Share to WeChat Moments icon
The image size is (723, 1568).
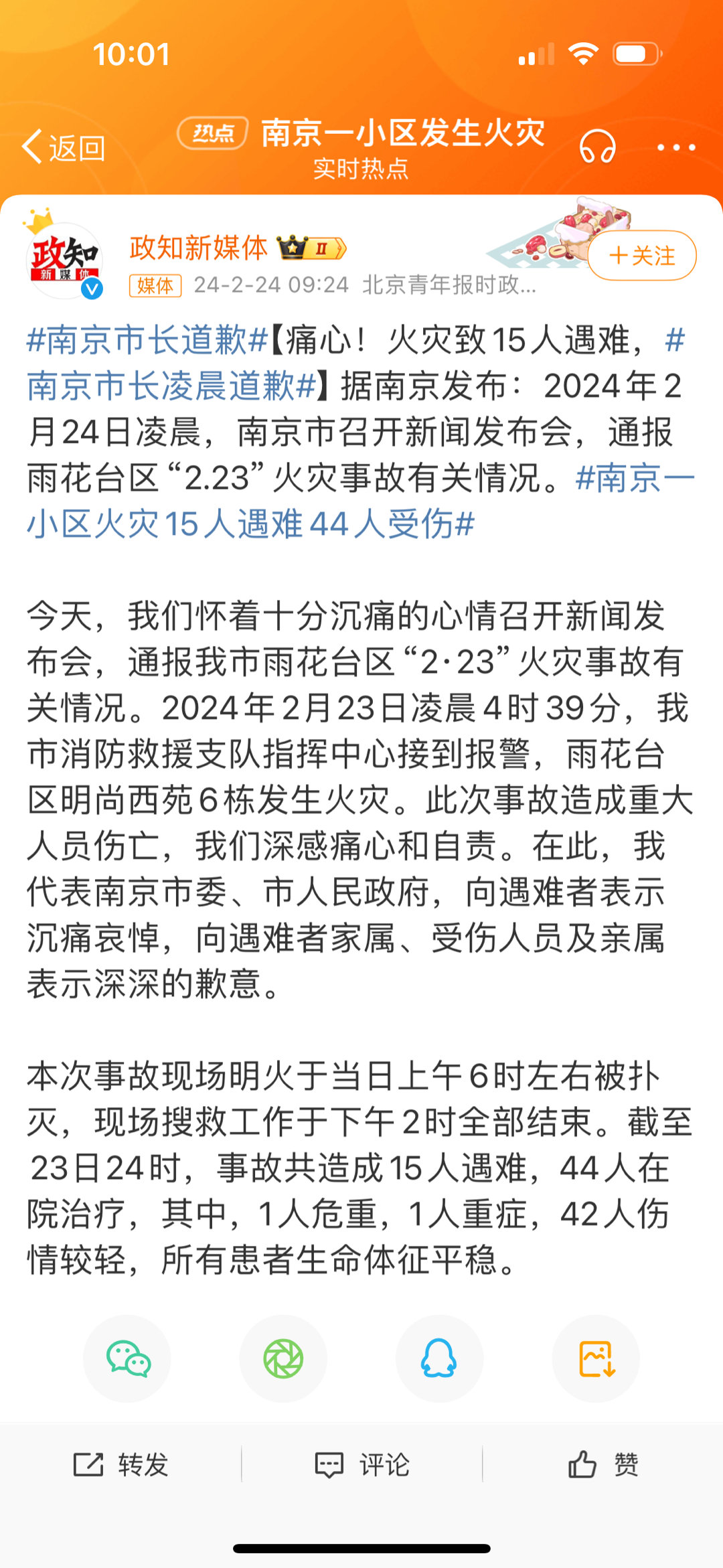point(283,1358)
